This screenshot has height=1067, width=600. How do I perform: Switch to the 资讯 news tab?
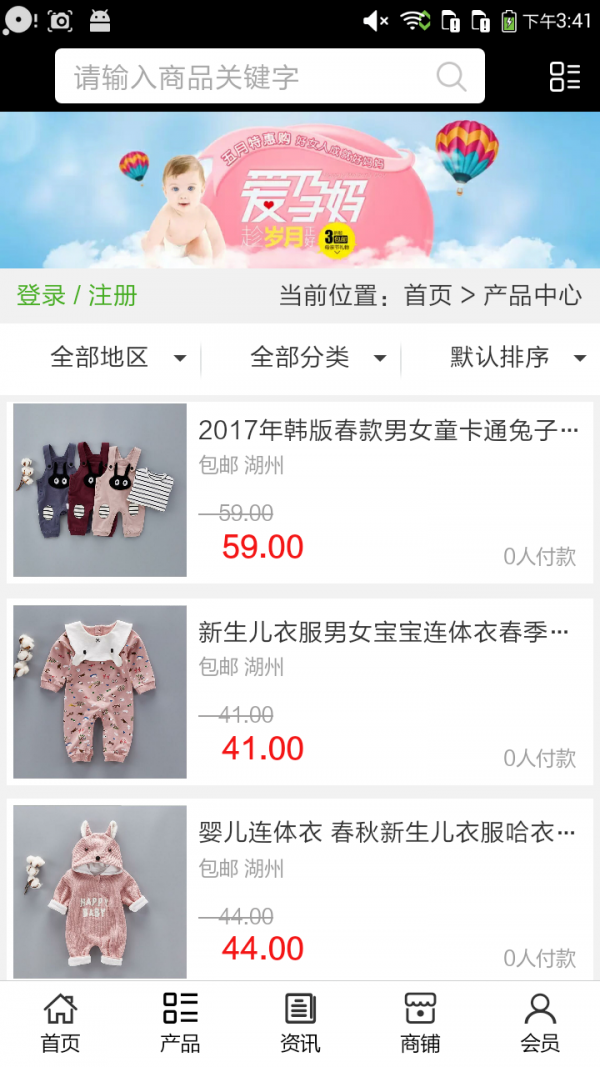(300, 1023)
